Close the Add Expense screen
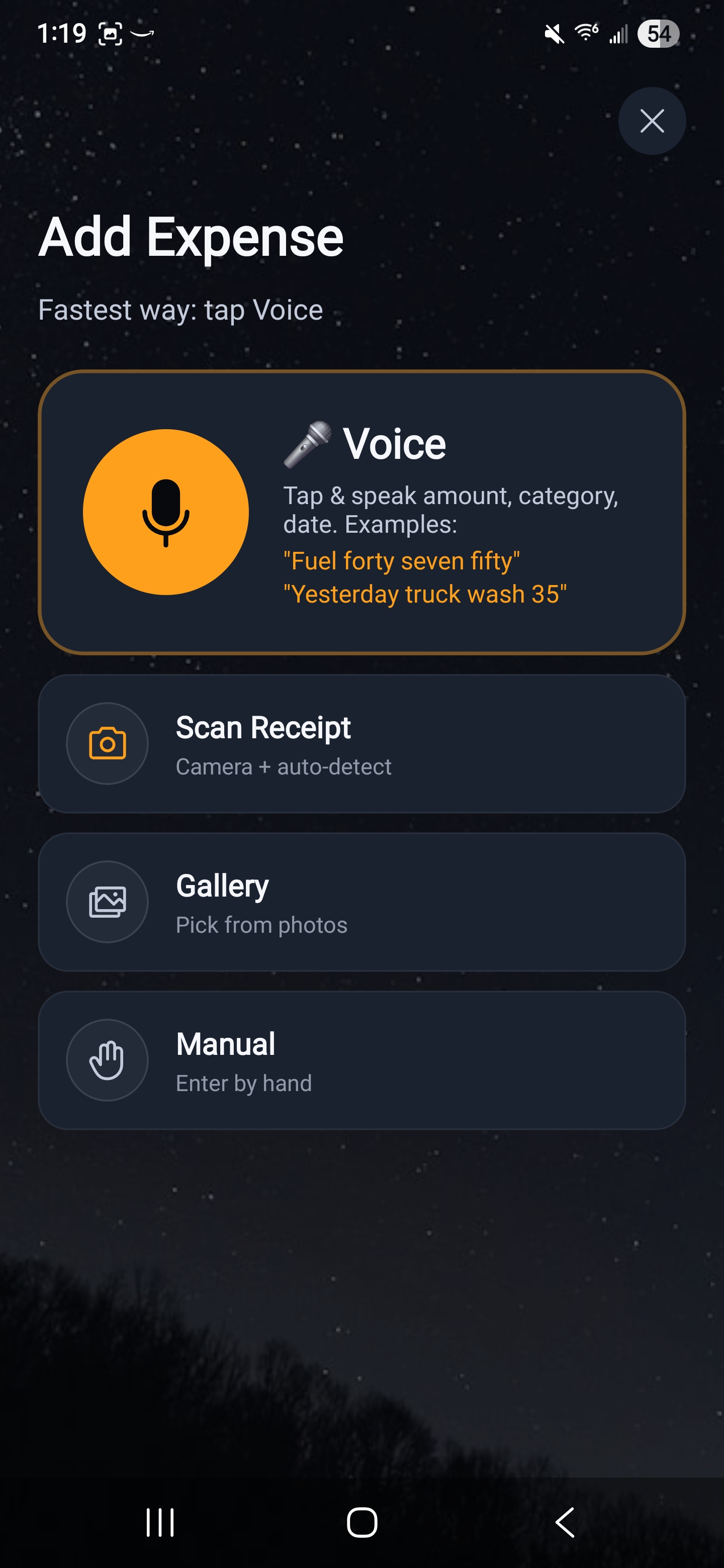 pos(652,121)
